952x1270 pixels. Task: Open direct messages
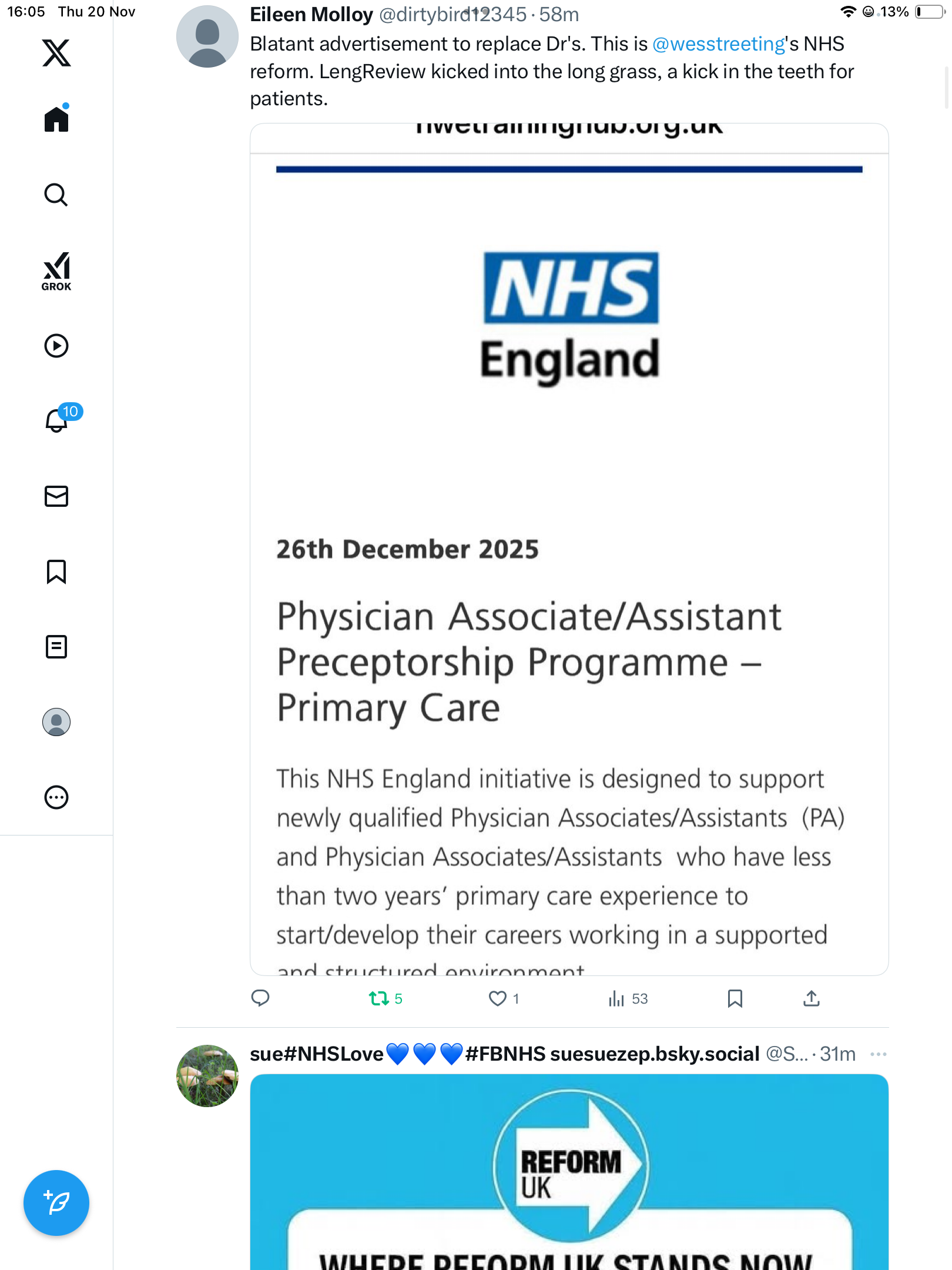tap(56, 496)
